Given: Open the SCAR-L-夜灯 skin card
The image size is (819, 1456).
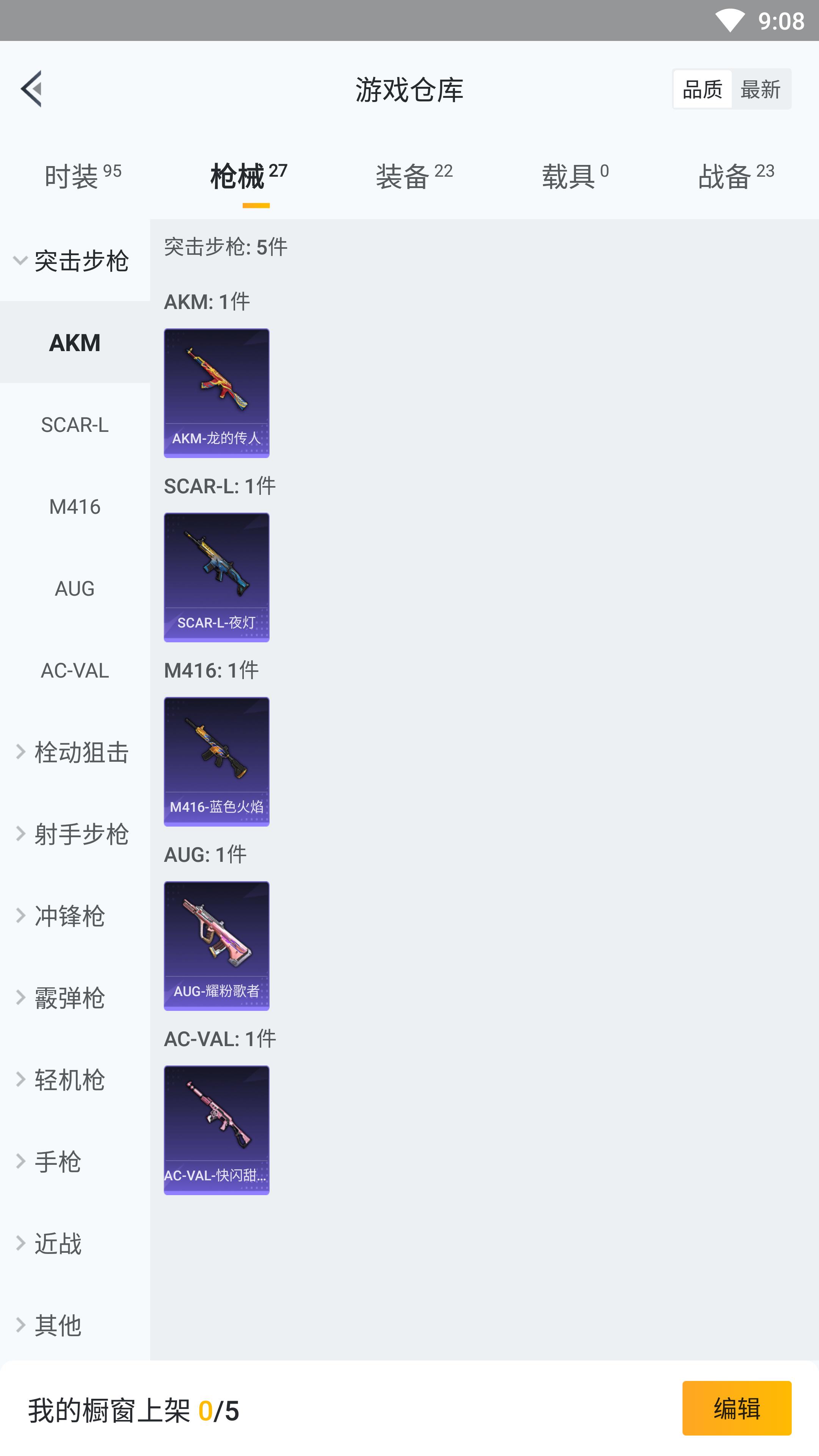Looking at the screenshot, I should 217,577.
